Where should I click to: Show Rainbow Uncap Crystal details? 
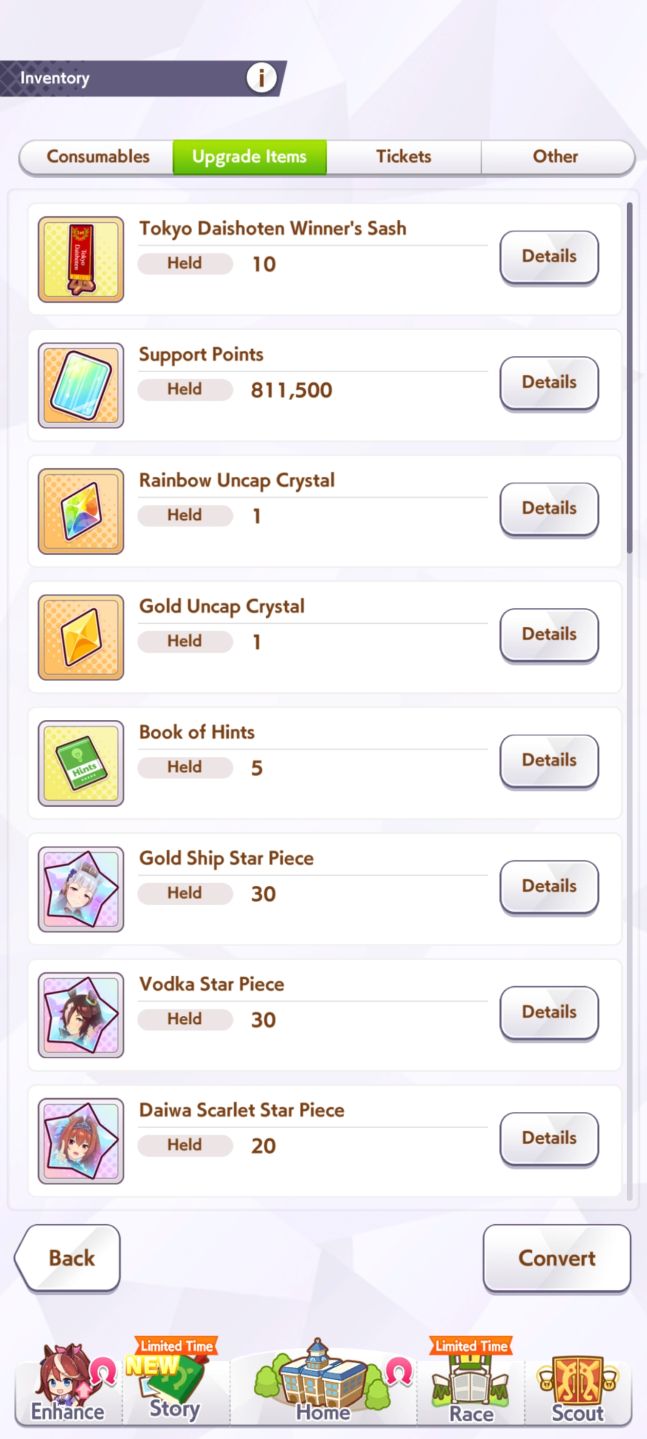click(549, 509)
